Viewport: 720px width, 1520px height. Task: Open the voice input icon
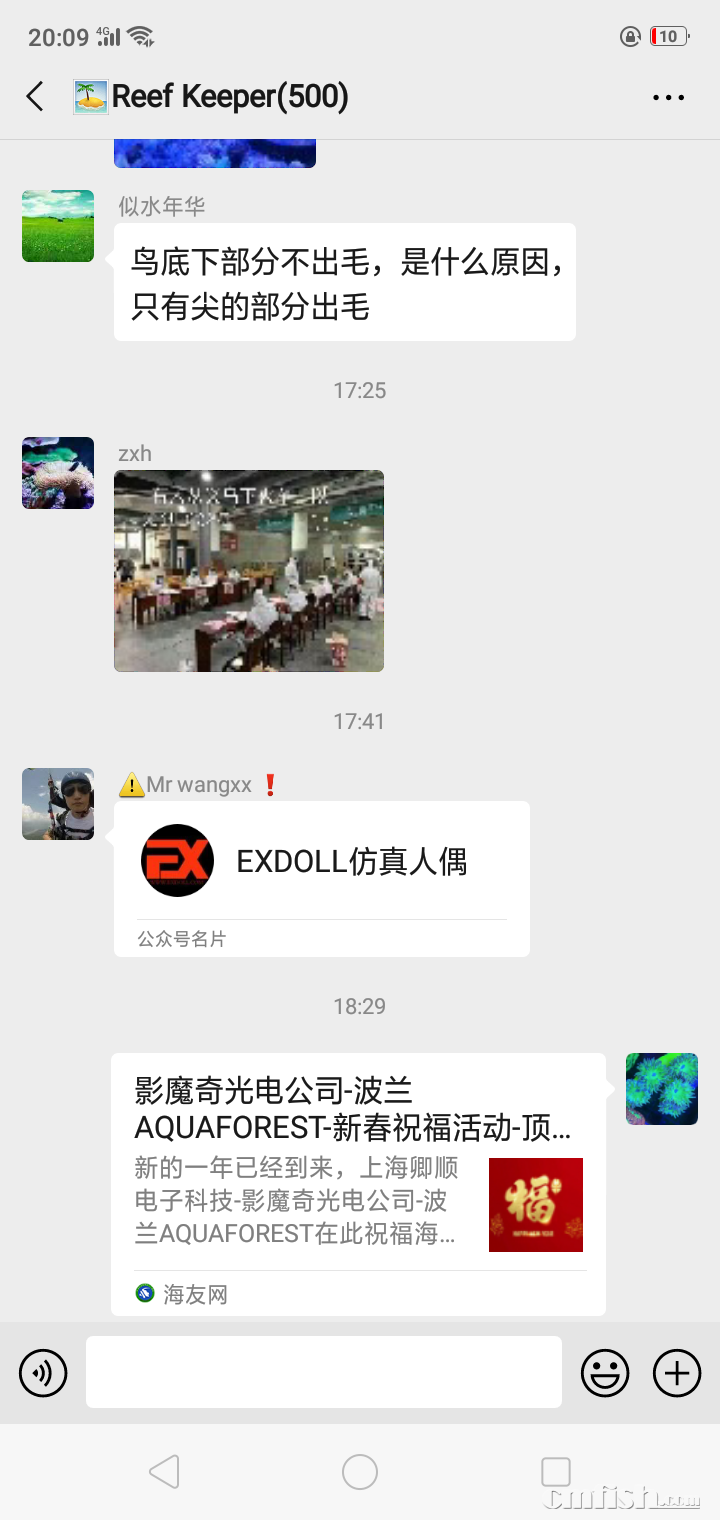click(42, 1372)
